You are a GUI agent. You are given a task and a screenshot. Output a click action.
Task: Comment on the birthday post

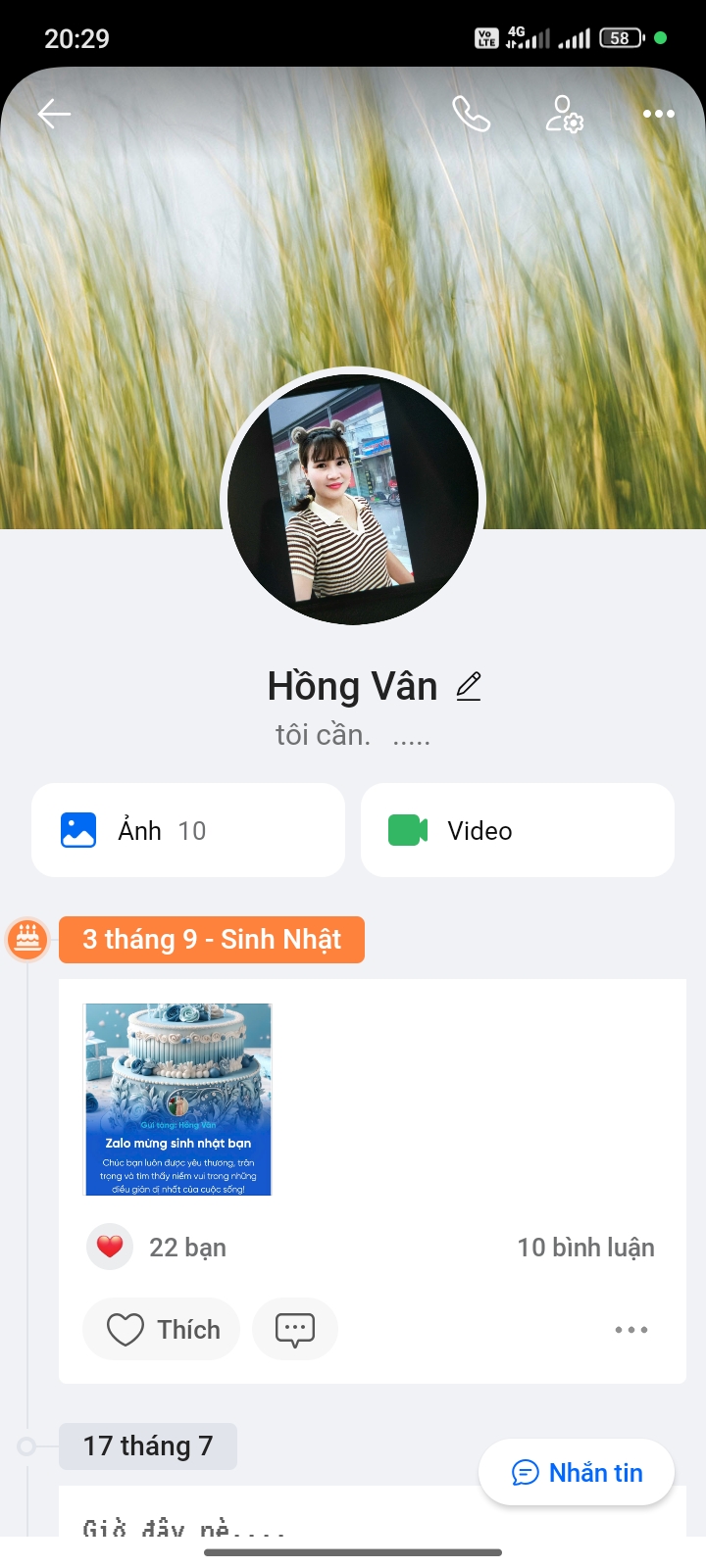295,1329
